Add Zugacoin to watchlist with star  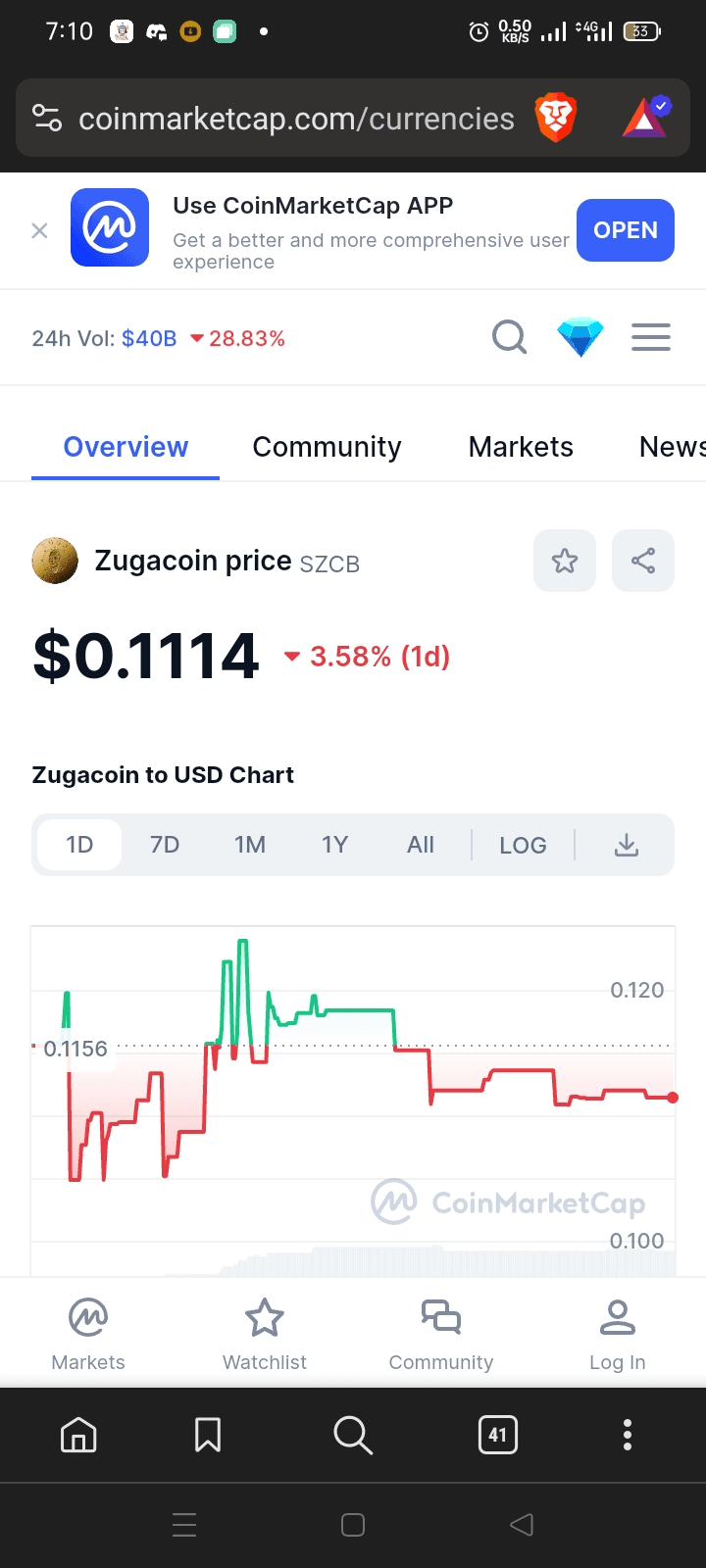click(x=565, y=561)
